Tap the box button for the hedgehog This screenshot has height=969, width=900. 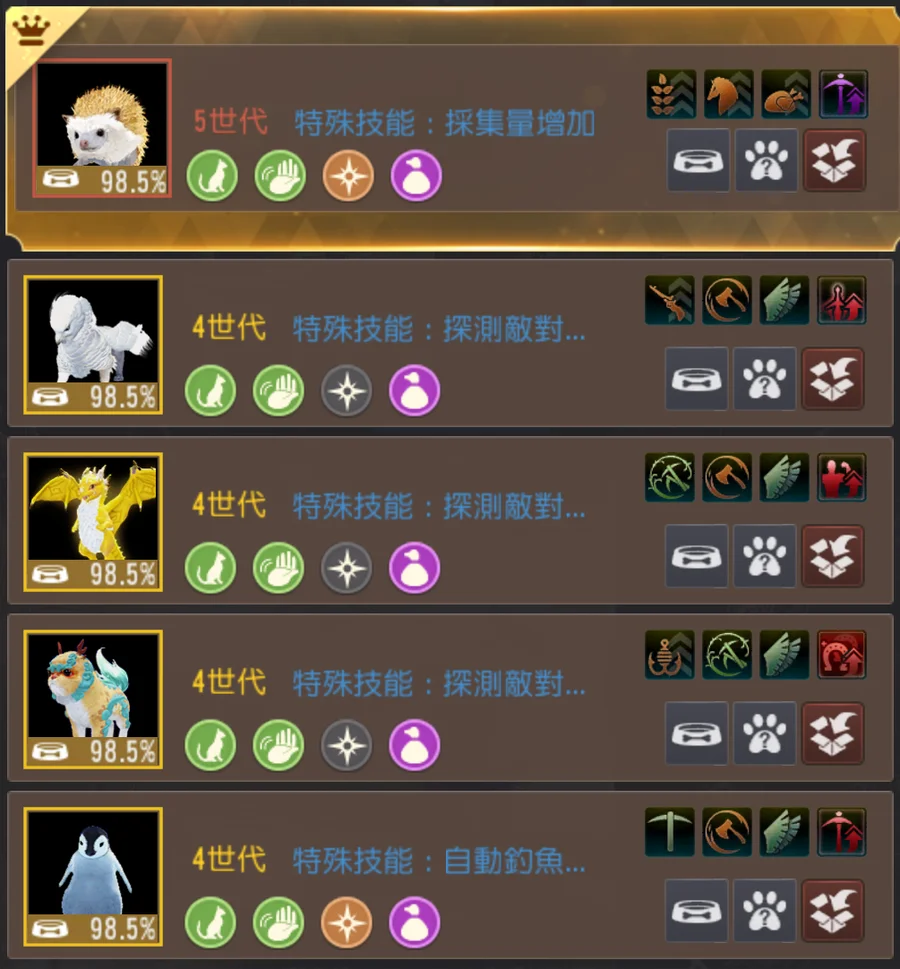click(x=834, y=160)
